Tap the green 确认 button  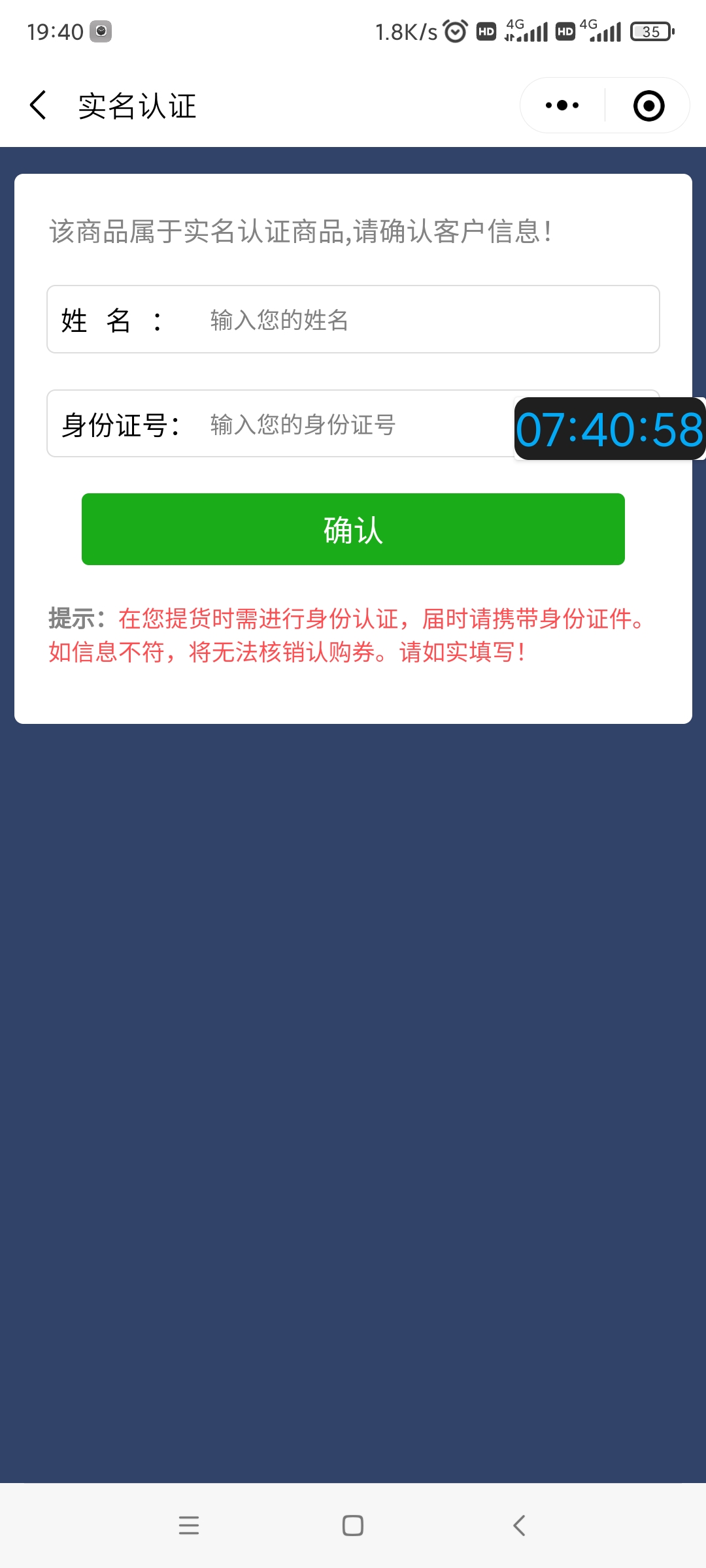[x=353, y=529]
